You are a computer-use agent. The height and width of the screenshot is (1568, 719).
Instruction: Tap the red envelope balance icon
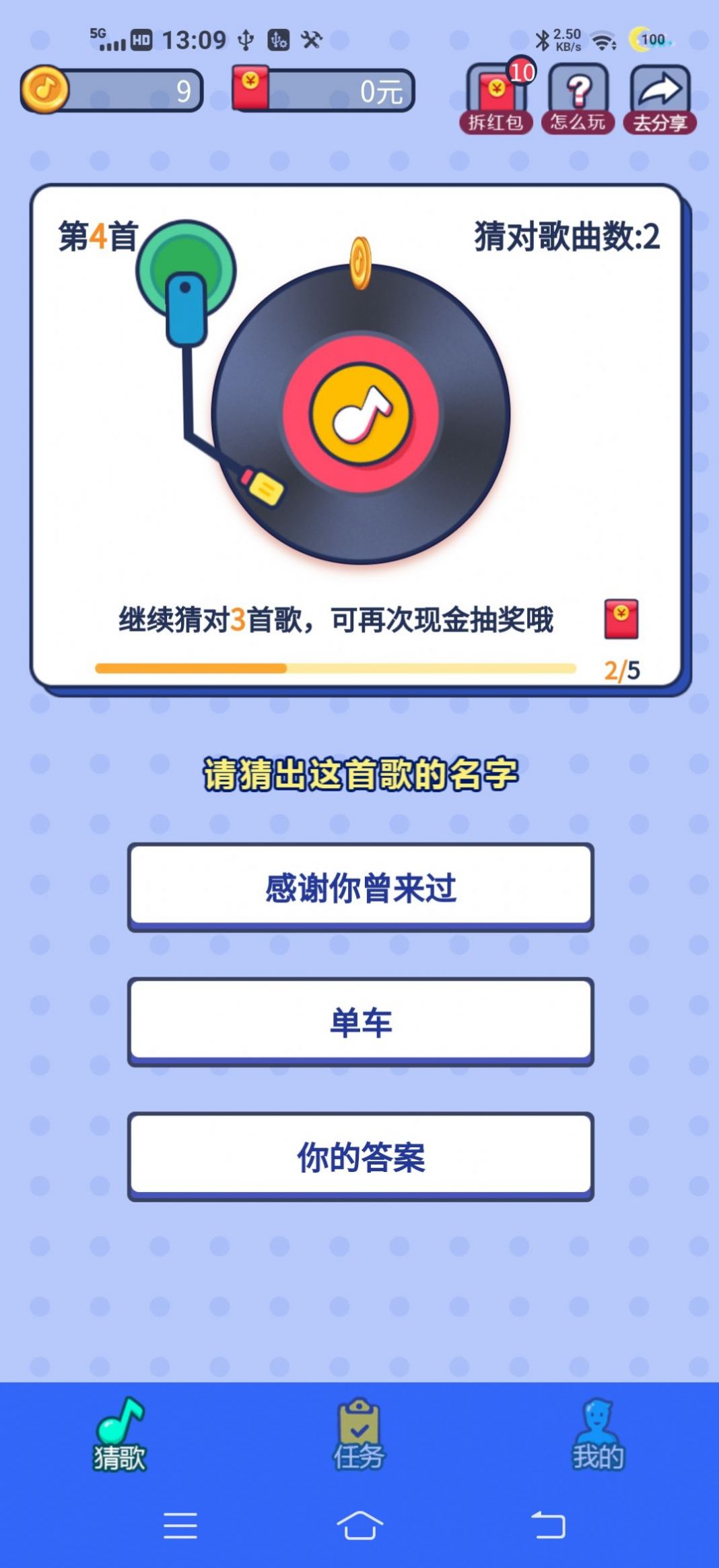(x=249, y=89)
